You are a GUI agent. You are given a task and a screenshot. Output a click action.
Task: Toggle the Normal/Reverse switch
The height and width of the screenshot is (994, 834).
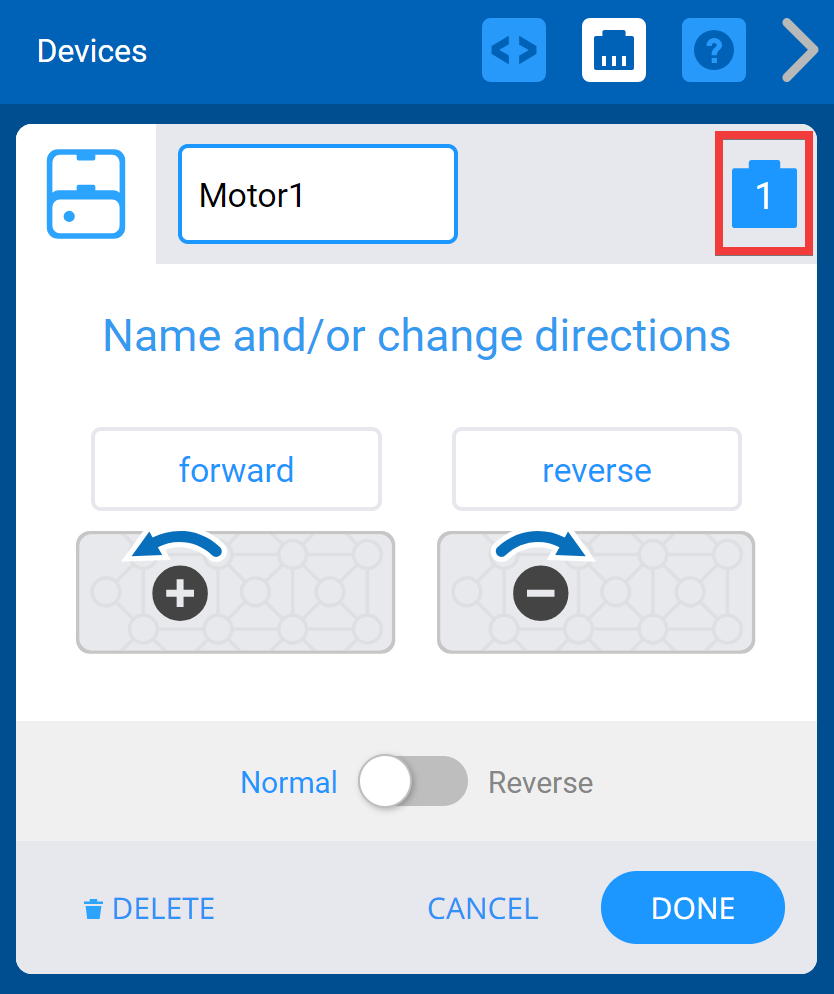413,782
